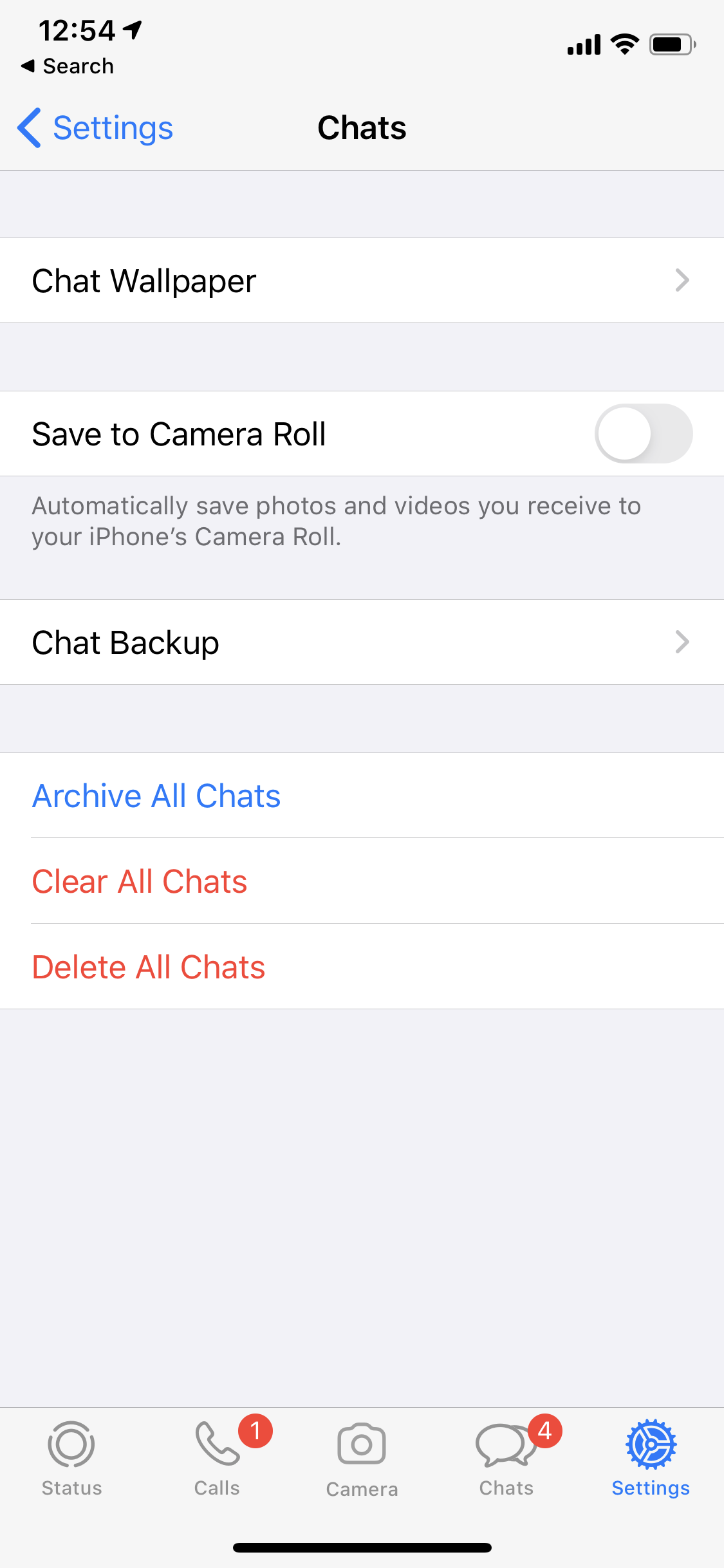This screenshot has width=724, height=1568.
Task: Open Chat Wallpaper options
Action: coord(362,281)
